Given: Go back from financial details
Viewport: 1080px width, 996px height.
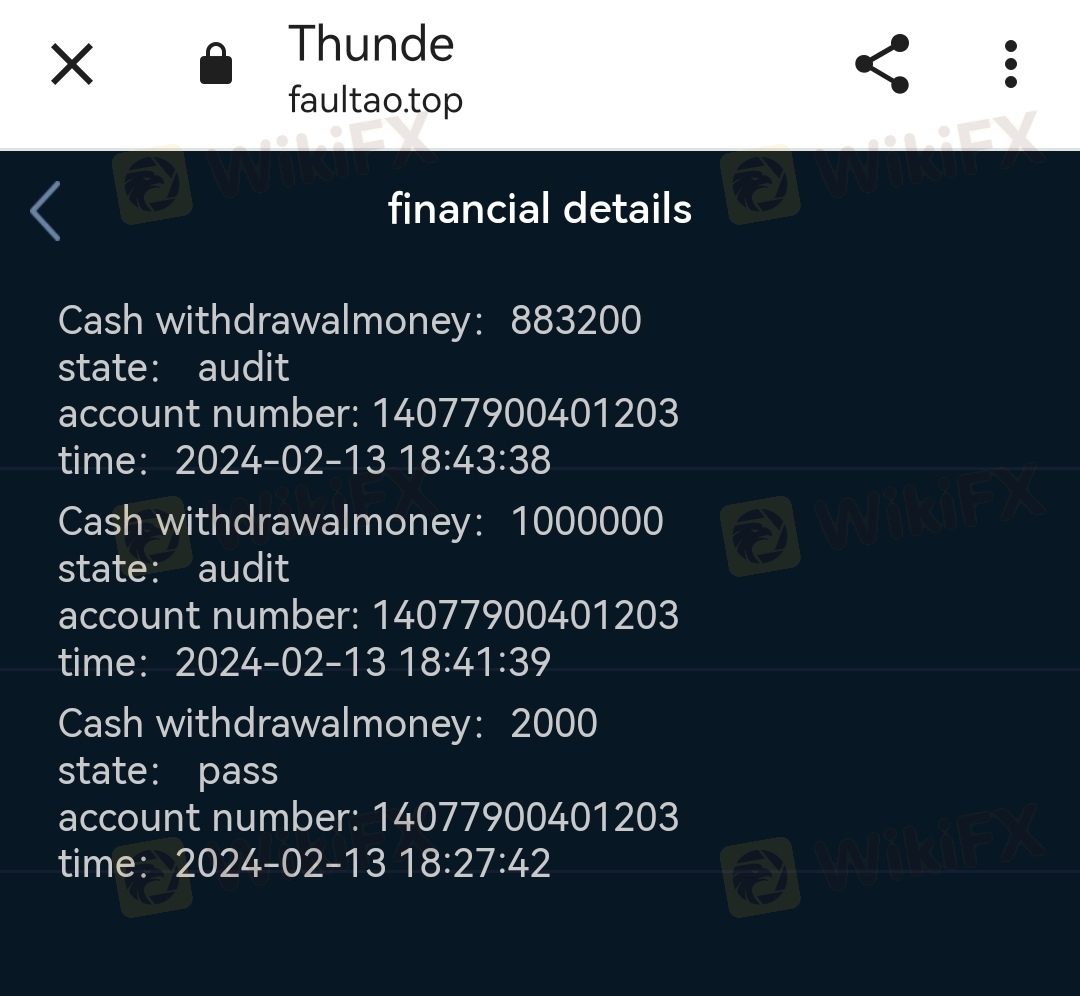Looking at the screenshot, I should (x=46, y=211).
